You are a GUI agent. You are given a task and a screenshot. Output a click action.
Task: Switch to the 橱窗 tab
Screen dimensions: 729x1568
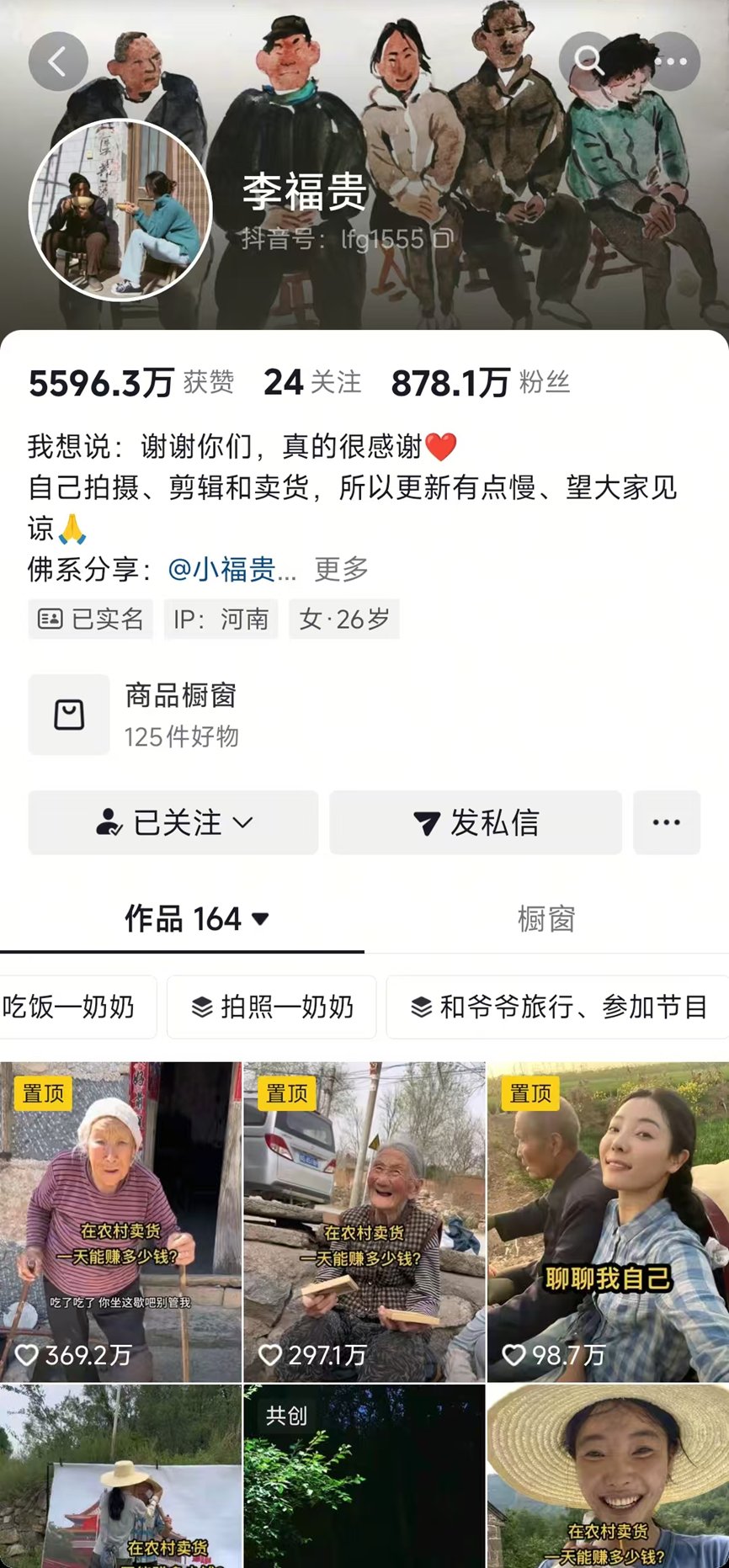click(546, 919)
